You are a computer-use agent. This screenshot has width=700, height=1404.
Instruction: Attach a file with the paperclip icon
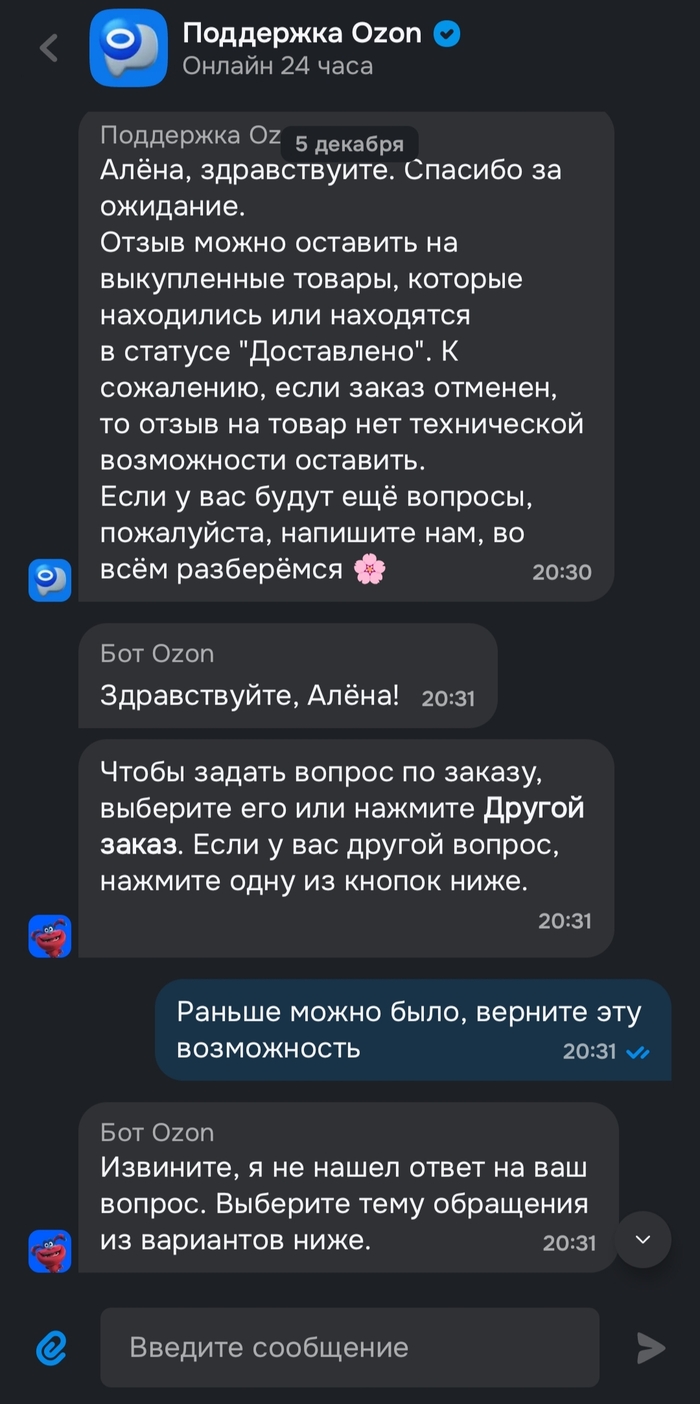click(x=50, y=1348)
